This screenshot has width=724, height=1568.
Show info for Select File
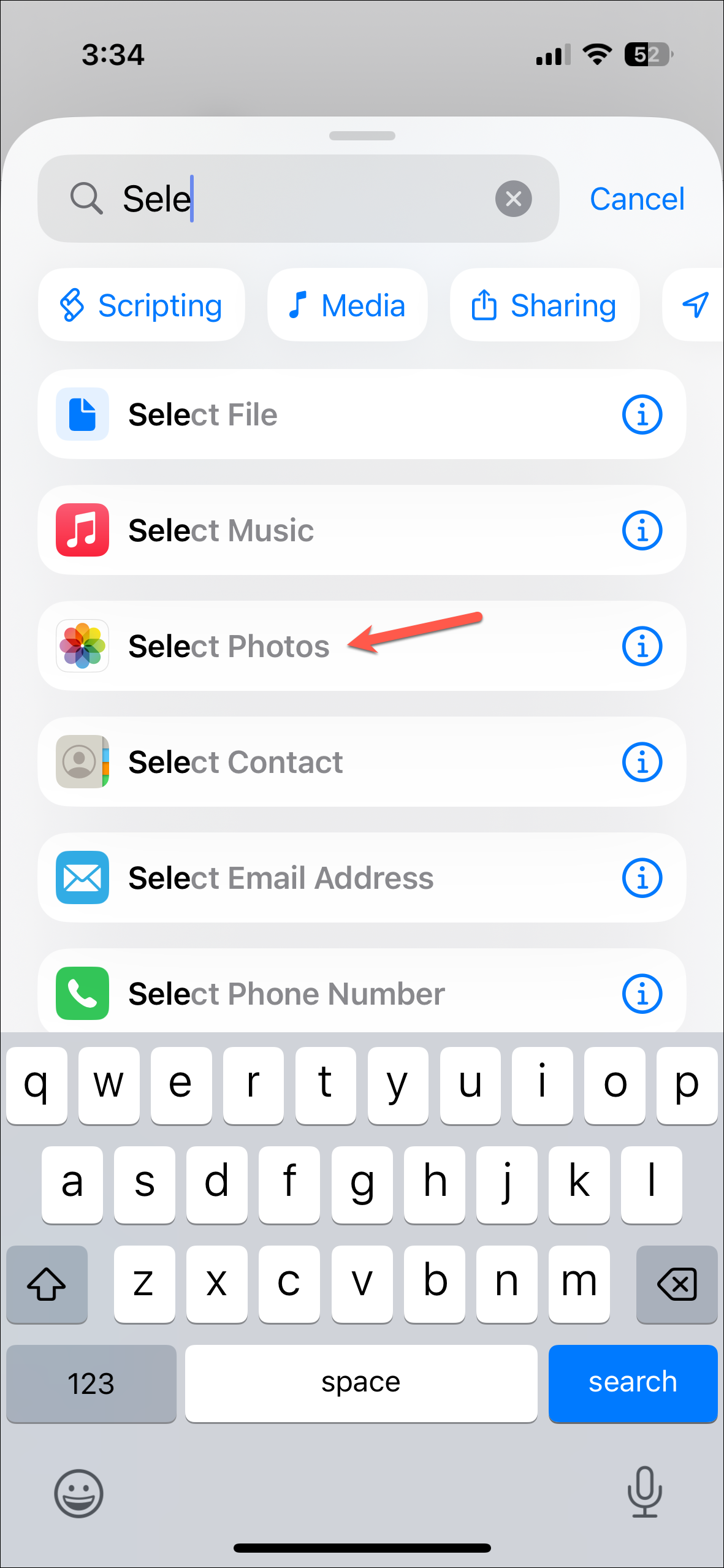tap(642, 414)
